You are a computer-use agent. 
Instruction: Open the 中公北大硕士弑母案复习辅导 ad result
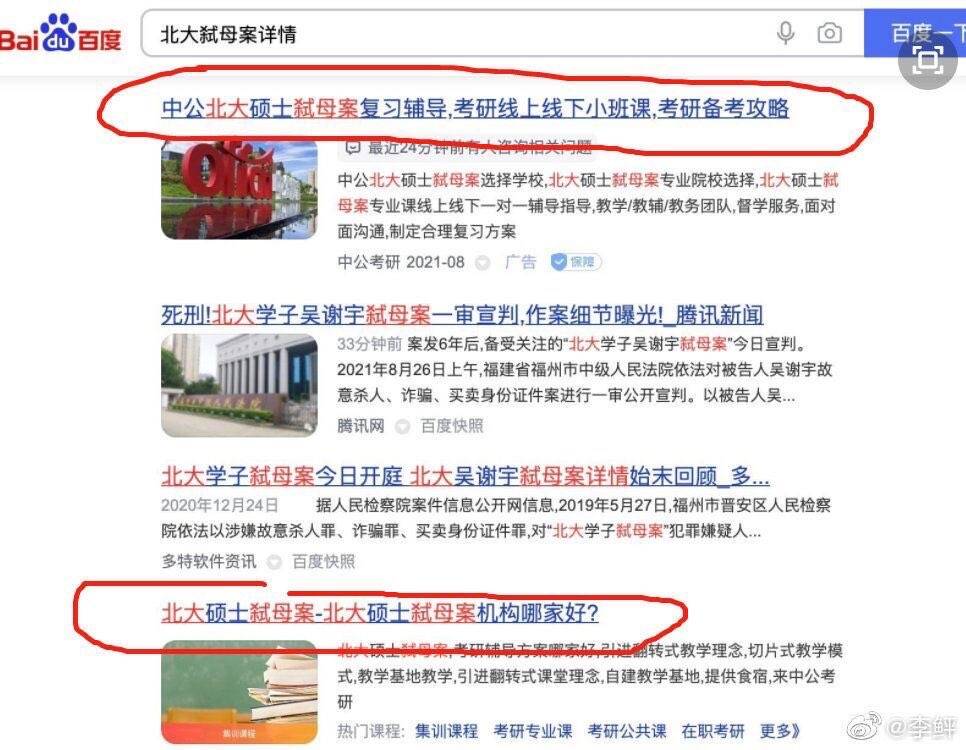tap(475, 109)
